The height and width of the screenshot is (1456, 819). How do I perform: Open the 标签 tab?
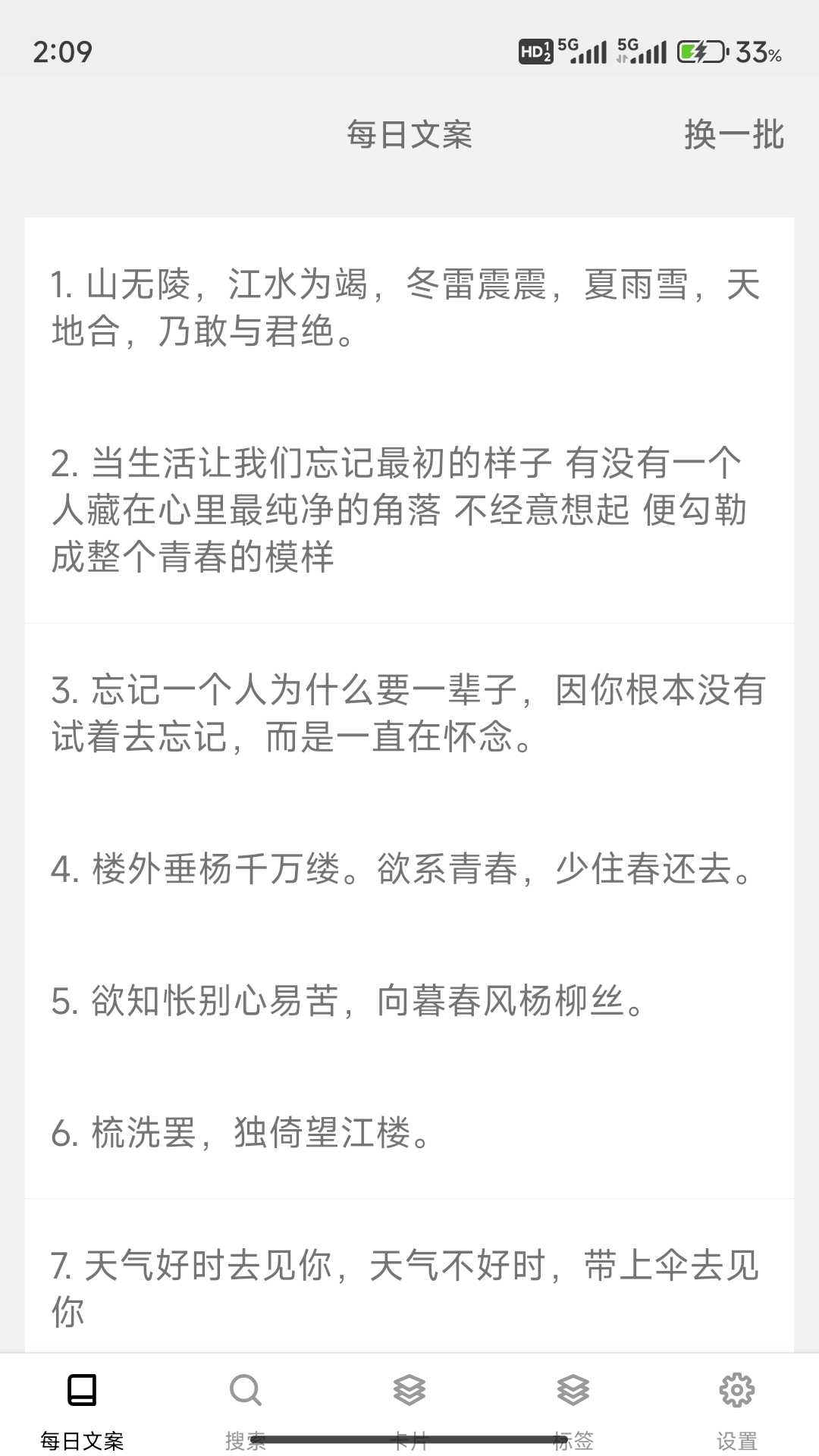click(573, 1406)
